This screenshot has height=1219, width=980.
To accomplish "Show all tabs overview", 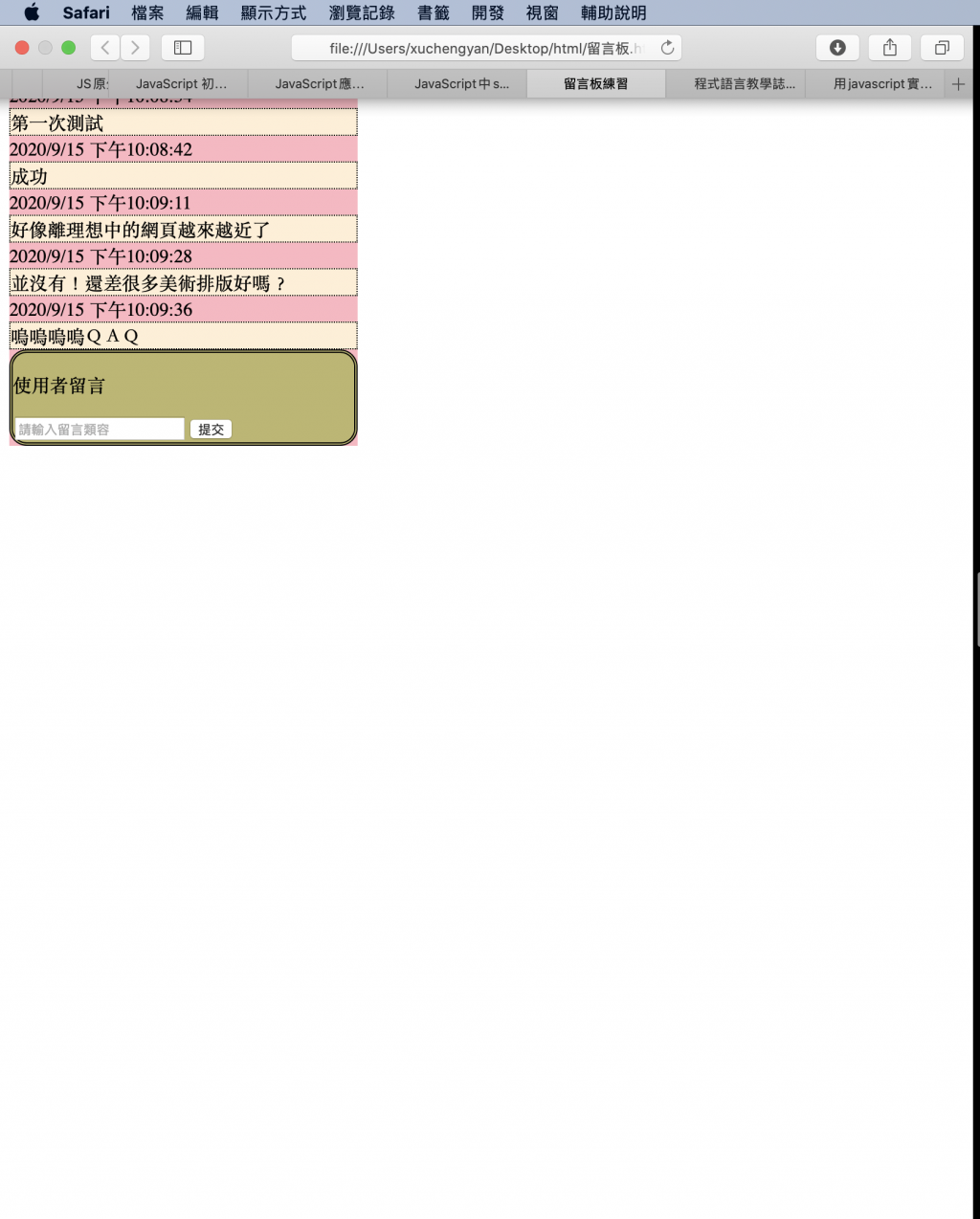I will [942, 48].
